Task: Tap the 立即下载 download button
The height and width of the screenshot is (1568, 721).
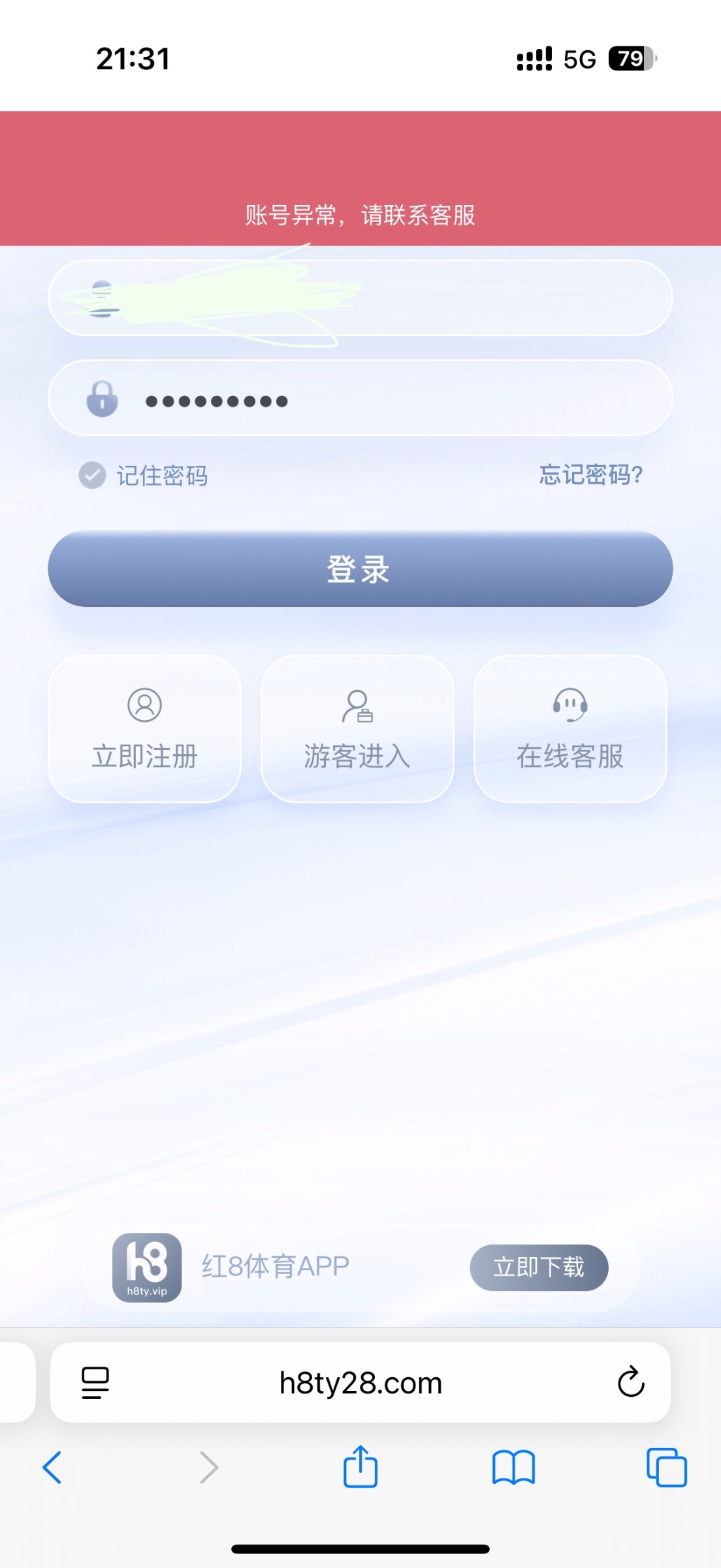Action: coord(539,1267)
